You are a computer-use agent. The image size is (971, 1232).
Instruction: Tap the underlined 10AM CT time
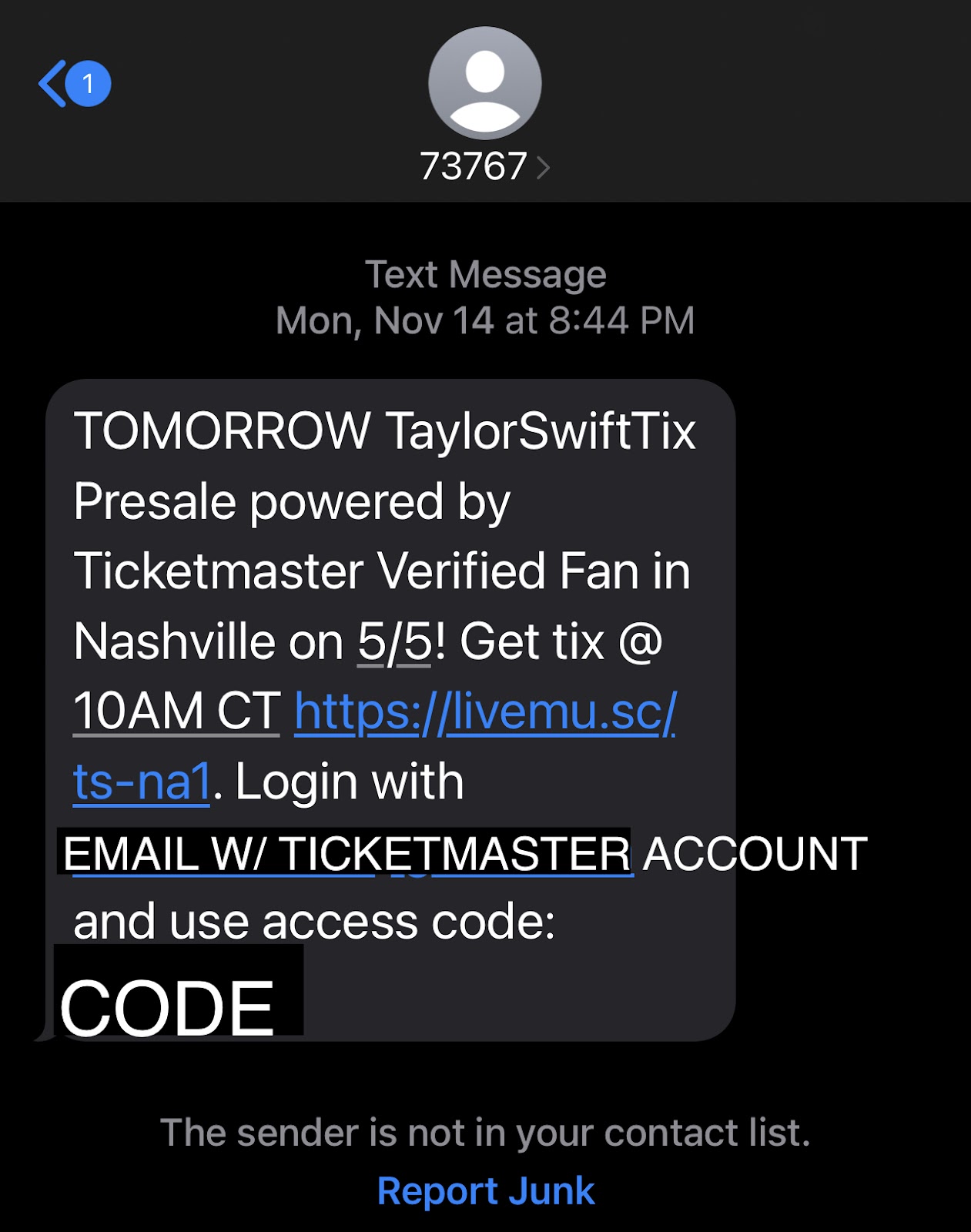176,711
